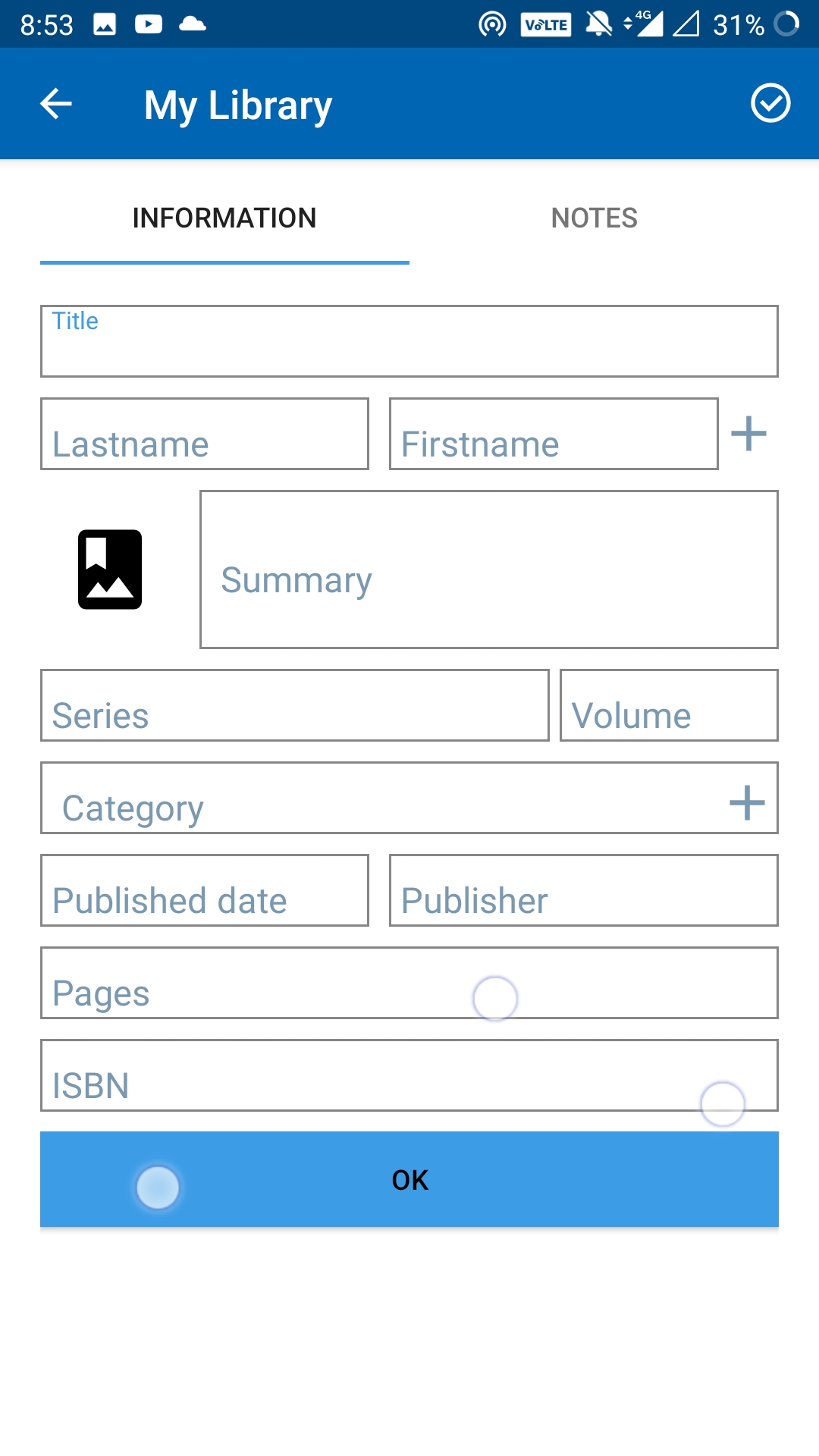Focus the Firstname field
This screenshot has width=819, height=1456.
click(x=554, y=435)
